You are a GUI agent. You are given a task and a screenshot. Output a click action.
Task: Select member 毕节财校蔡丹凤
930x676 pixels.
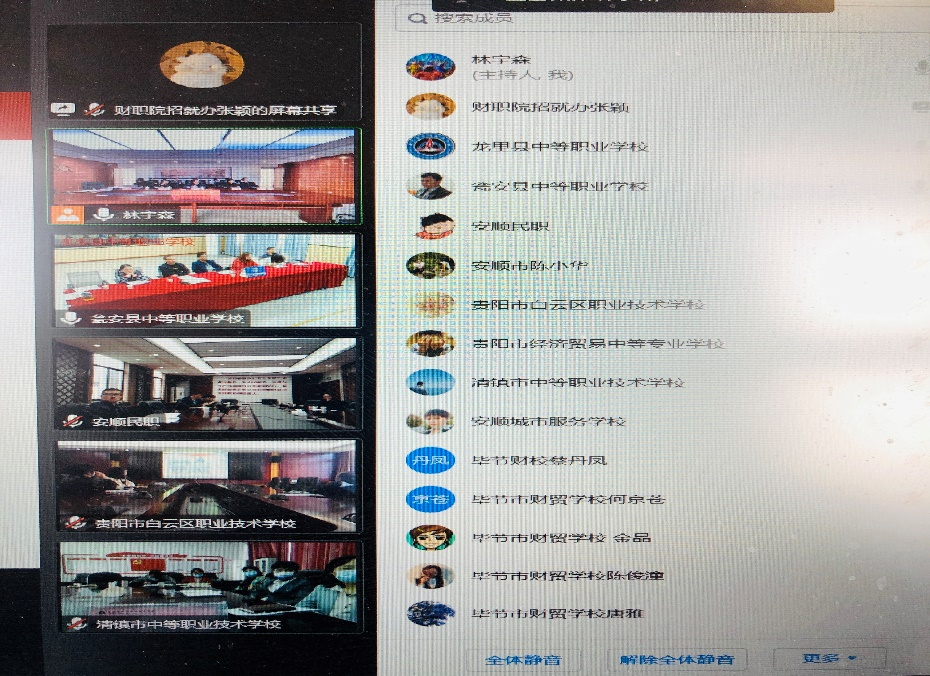coord(539,460)
